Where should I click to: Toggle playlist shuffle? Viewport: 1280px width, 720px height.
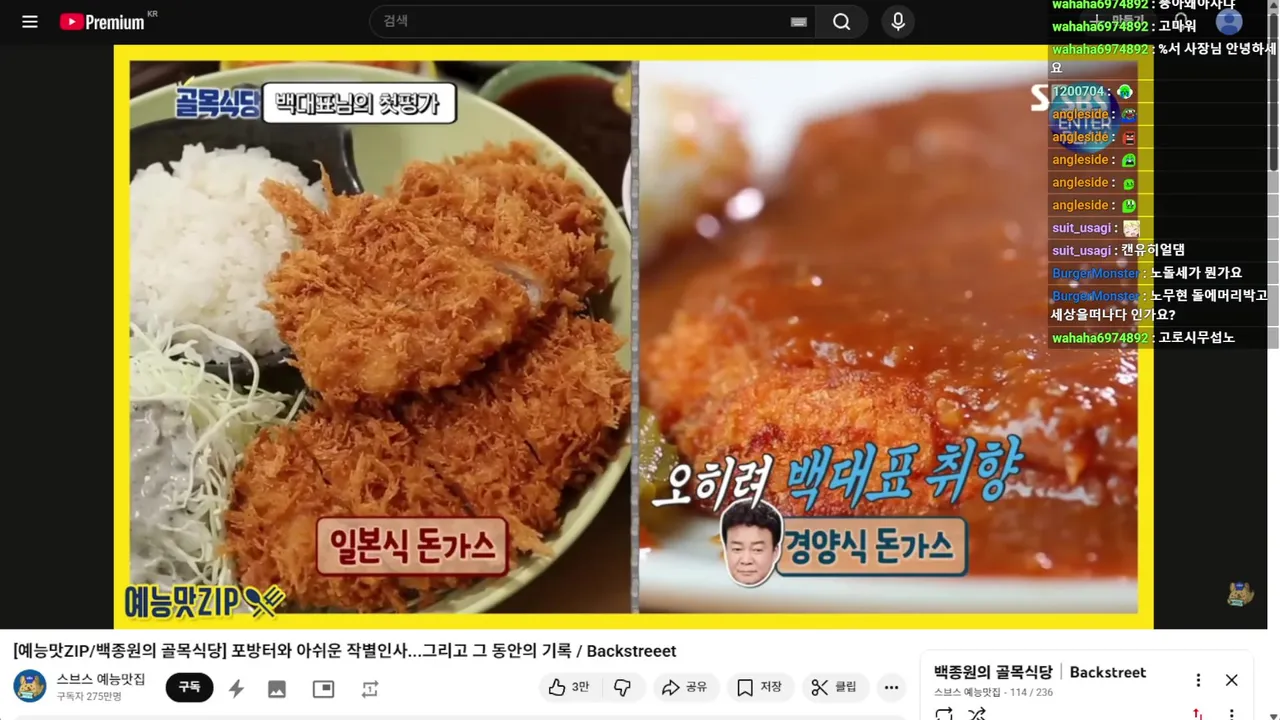pyautogui.click(x=977, y=714)
